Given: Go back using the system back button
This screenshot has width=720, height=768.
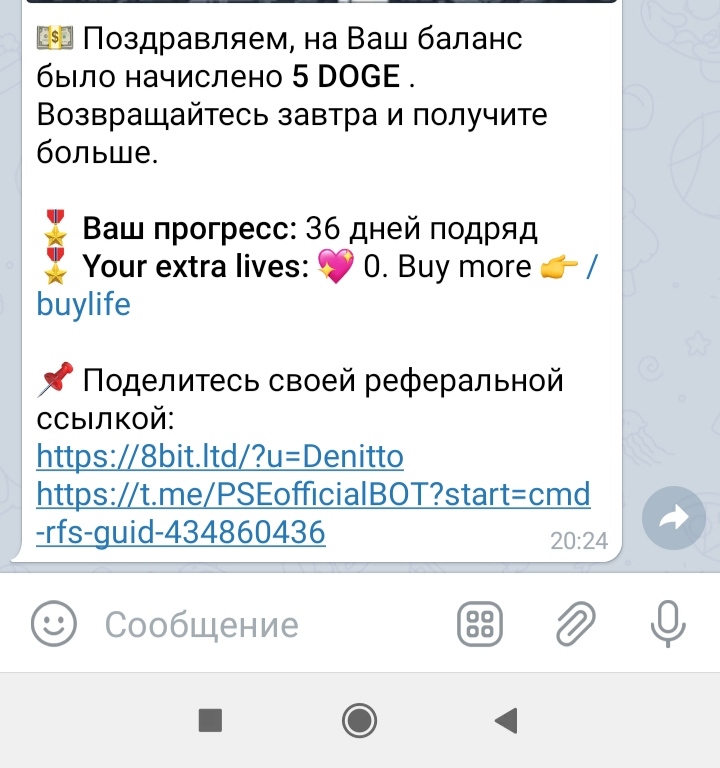Looking at the screenshot, I should tap(507, 720).
